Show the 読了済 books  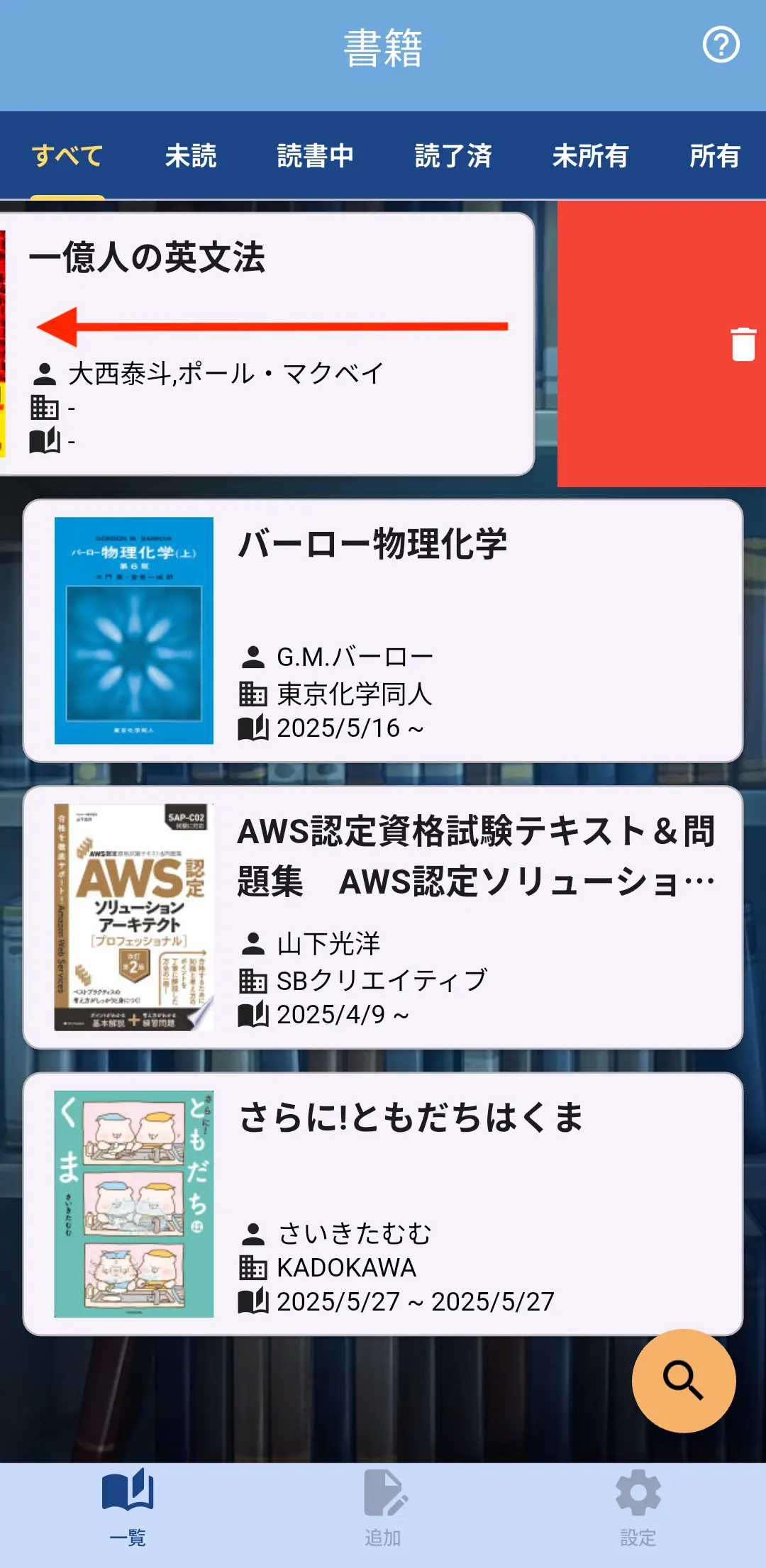(x=453, y=156)
